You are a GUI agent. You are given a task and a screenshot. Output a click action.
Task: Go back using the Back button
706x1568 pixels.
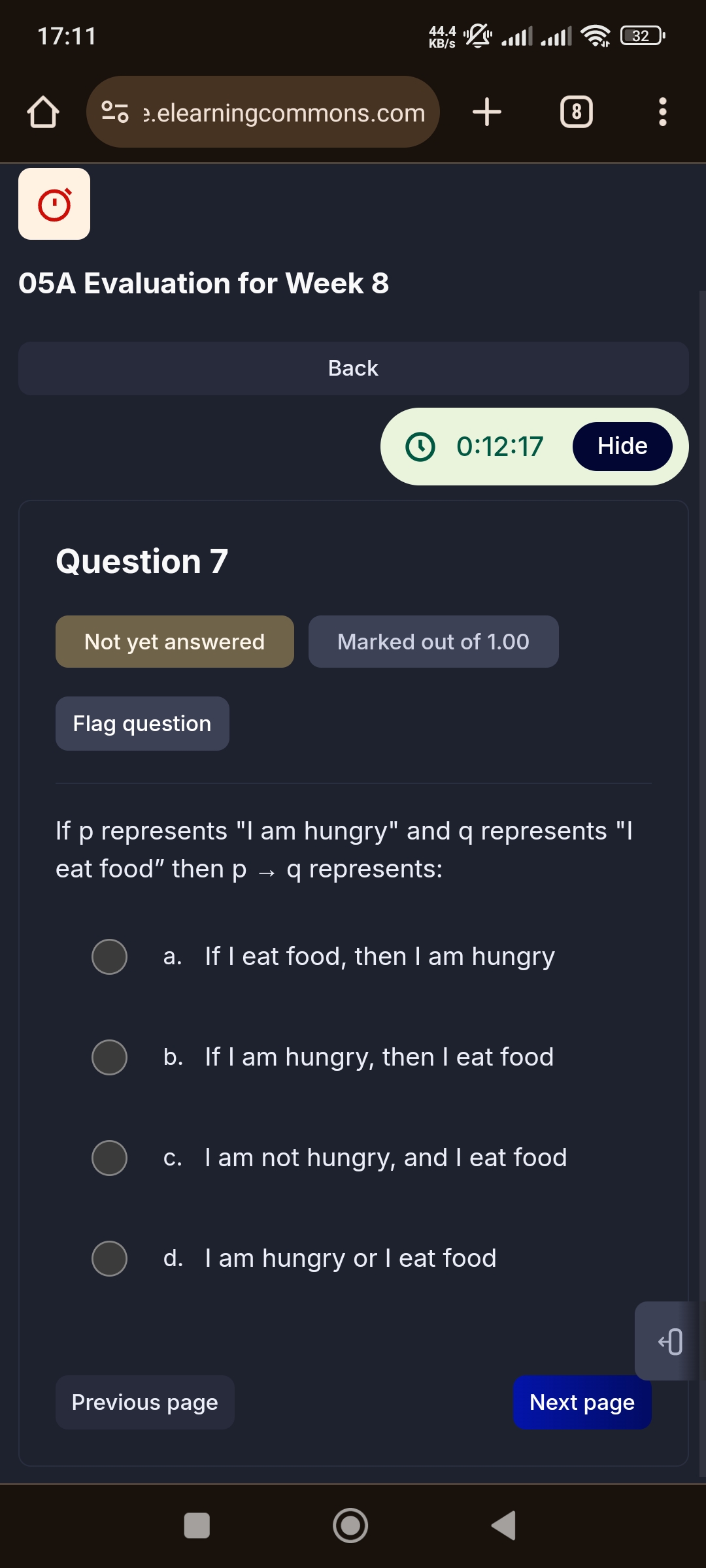click(x=353, y=368)
